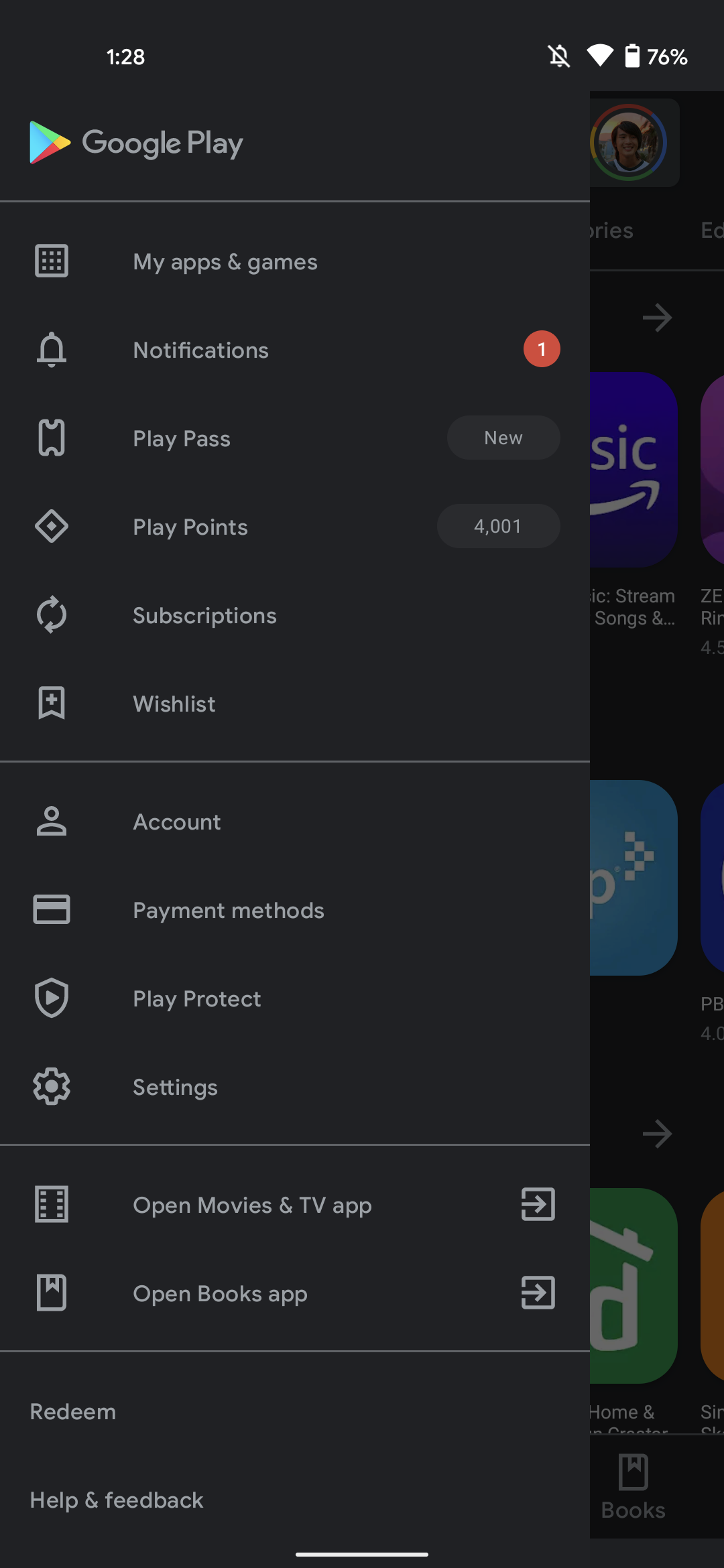Tap the Google Play logo
This screenshot has height=1568, width=724.
click(x=134, y=143)
